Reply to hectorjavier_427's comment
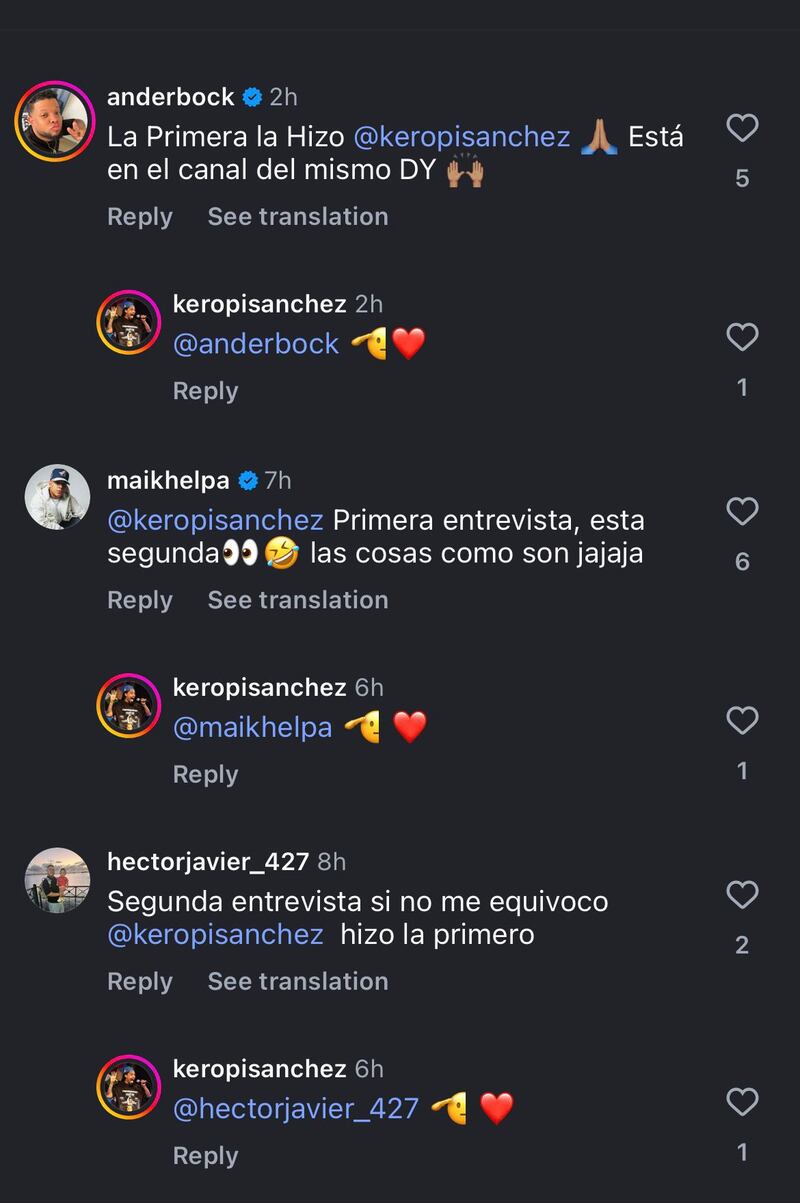Screen dimensions: 800x1203 pos(140,982)
